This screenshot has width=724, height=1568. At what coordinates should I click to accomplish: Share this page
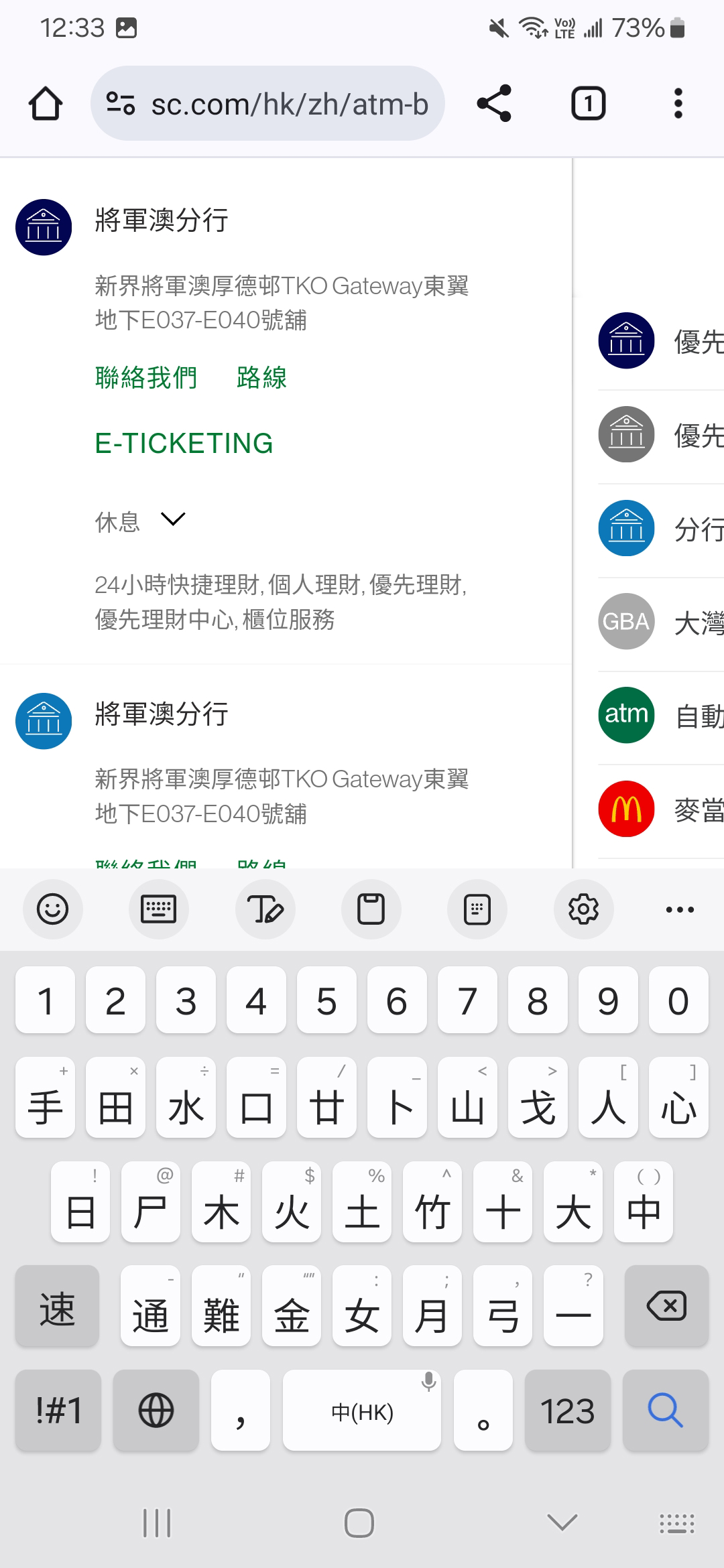[x=494, y=103]
